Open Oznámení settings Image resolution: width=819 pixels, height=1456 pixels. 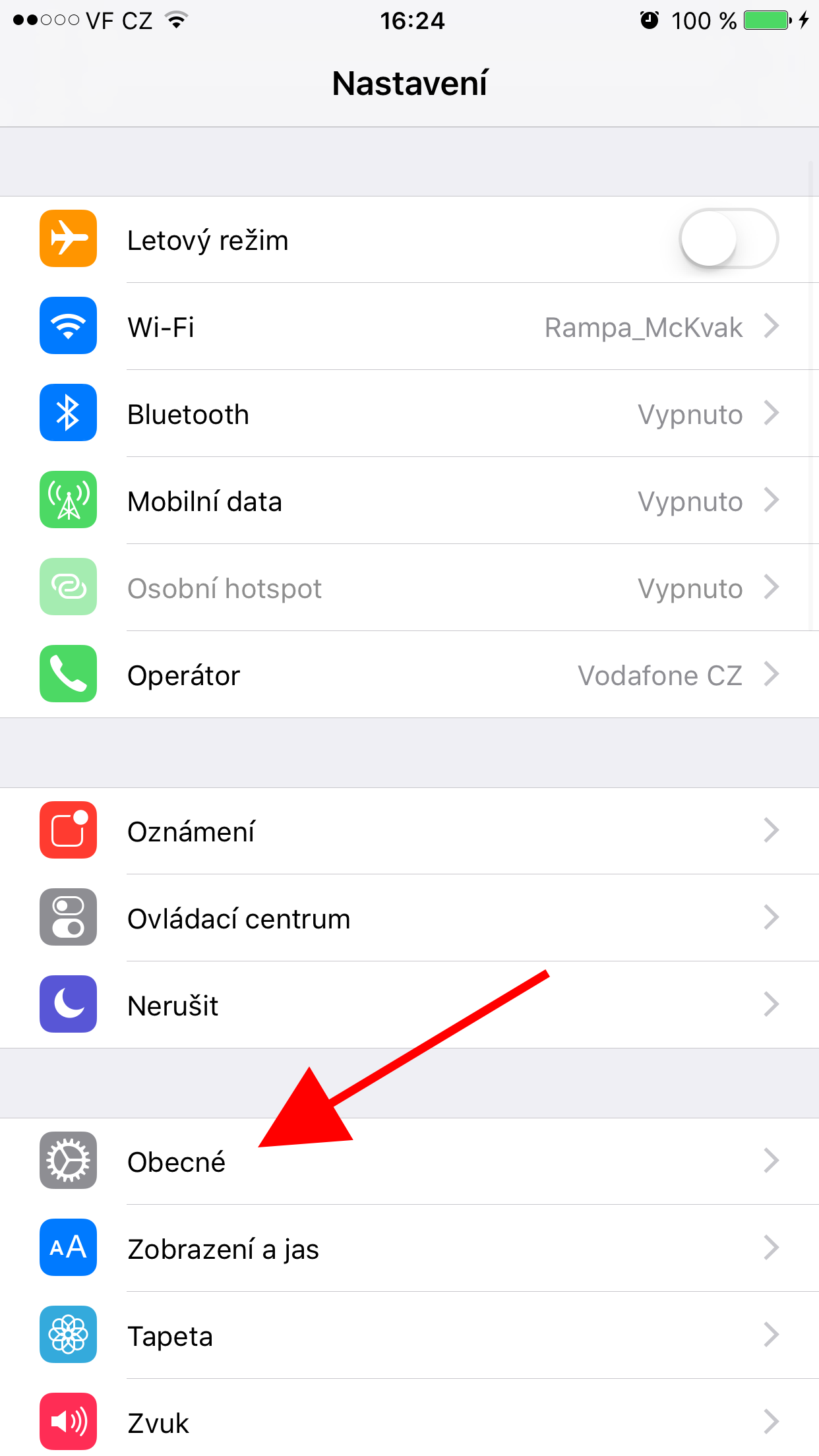[409, 831]
